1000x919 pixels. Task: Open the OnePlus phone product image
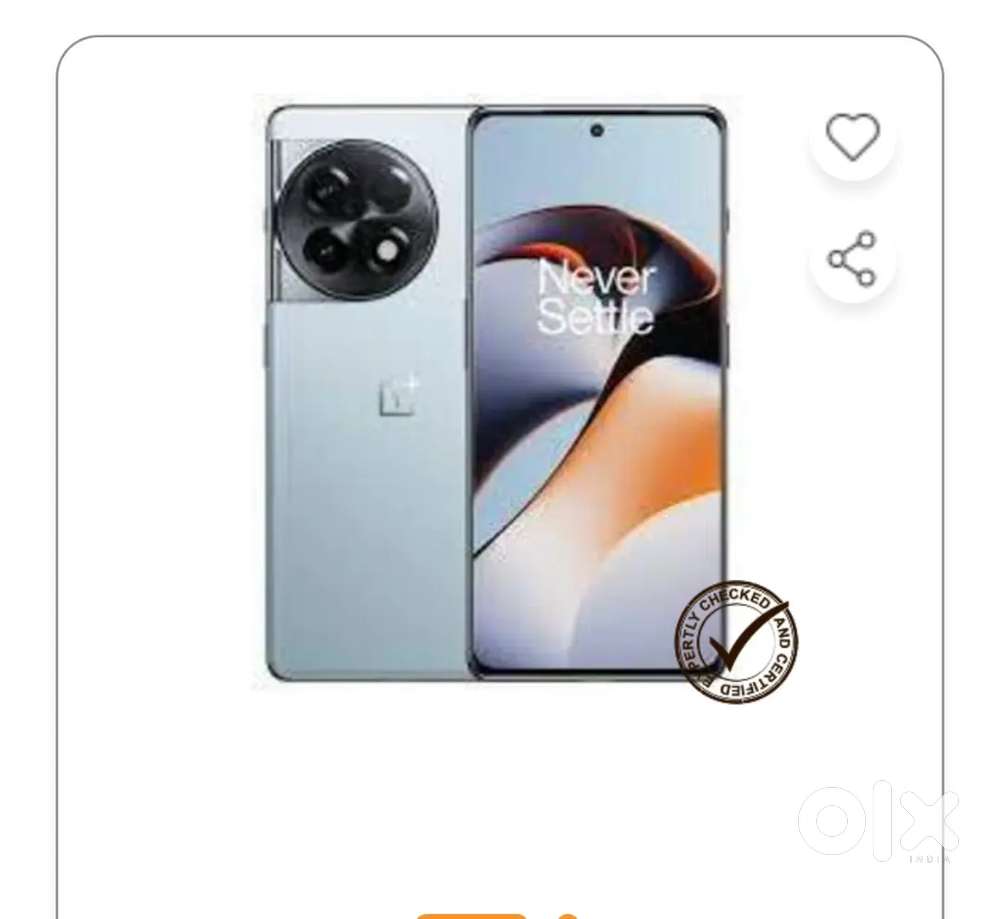497,392
